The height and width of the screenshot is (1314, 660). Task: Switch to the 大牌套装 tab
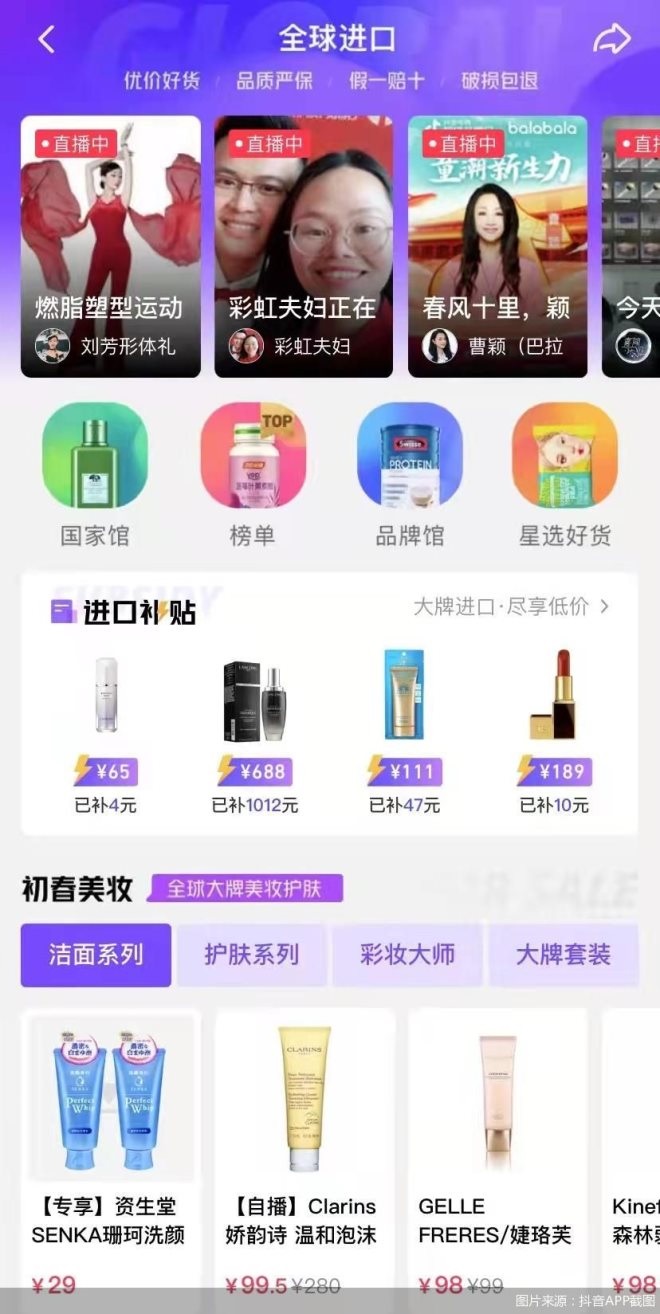coord(563,955)
